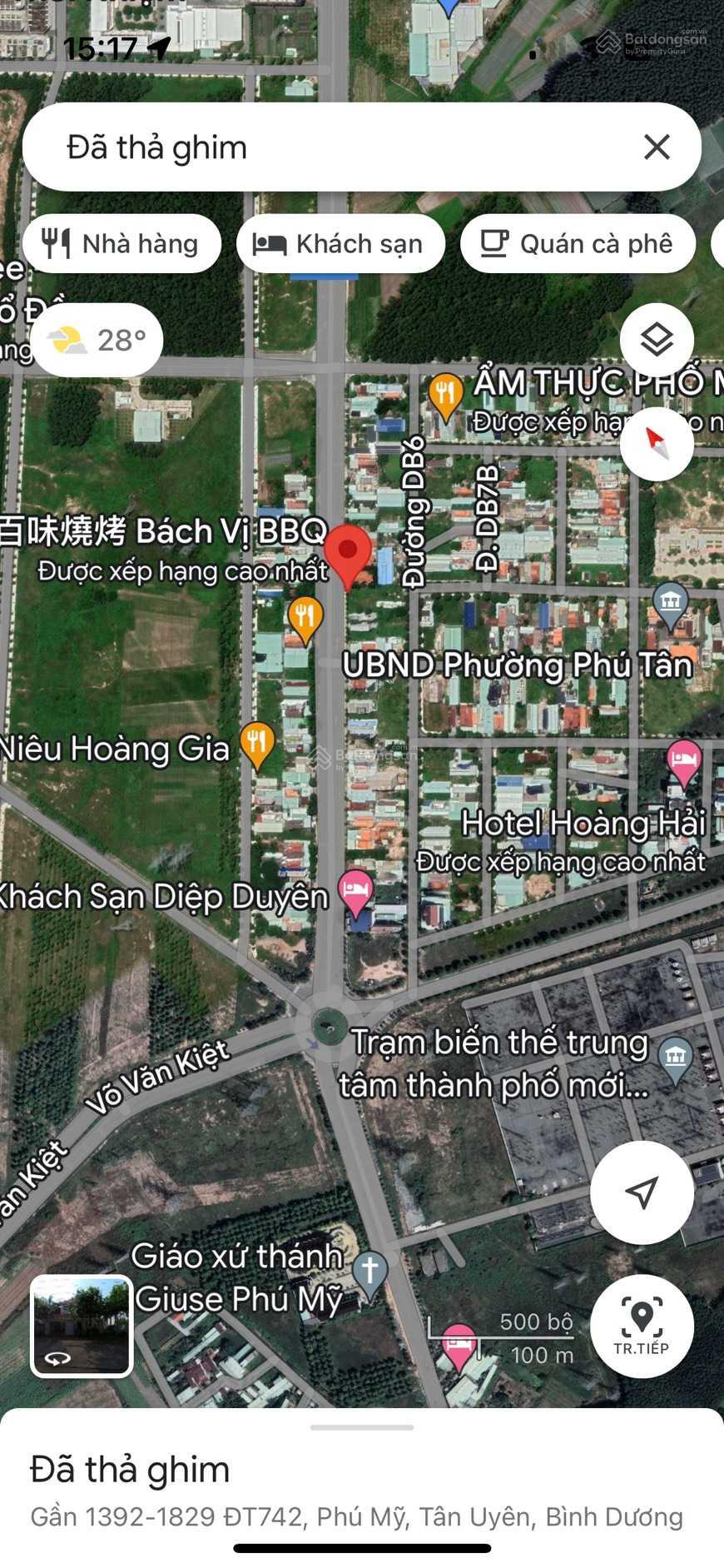Expand the dropped pin info sheet
The height and width of the screenshot is (1568, 724).
[362, 1428]
